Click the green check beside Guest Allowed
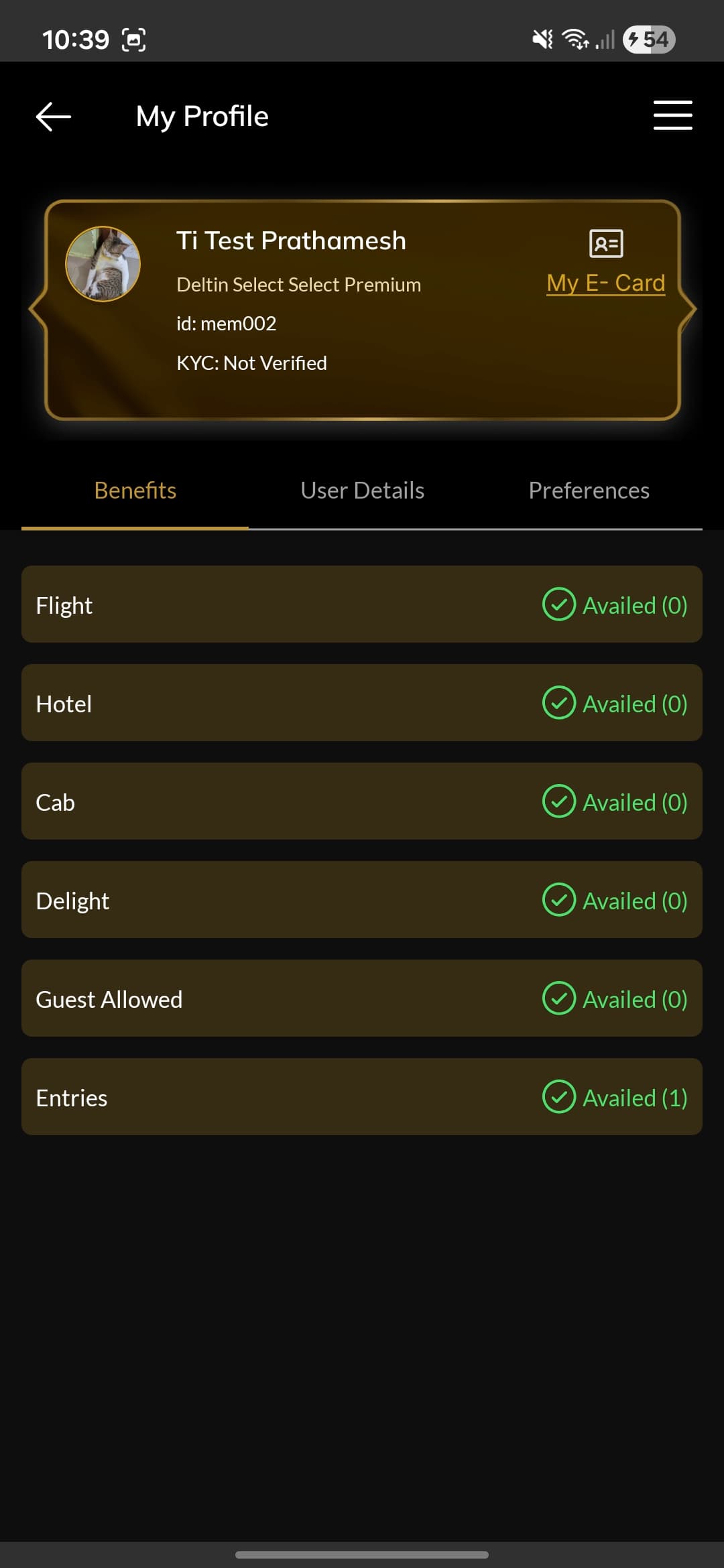 tap(559, 999)
